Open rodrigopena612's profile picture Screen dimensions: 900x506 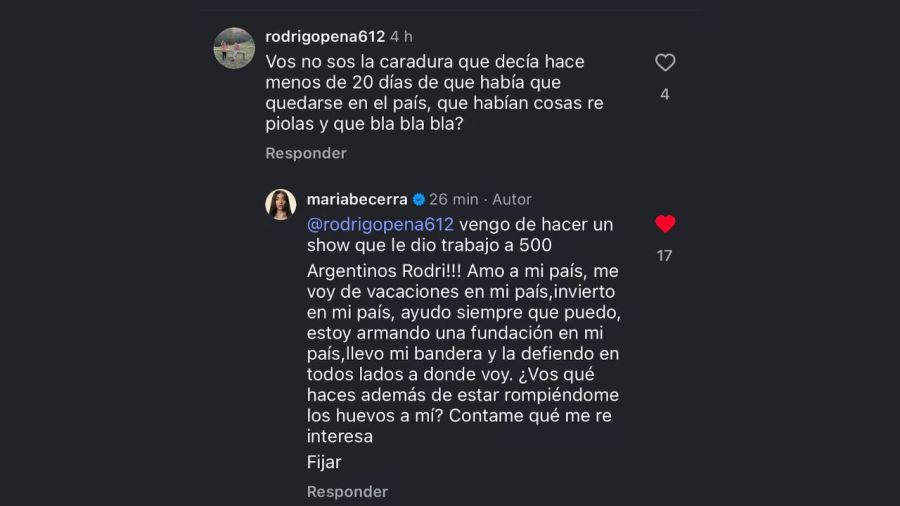point(234,48)
